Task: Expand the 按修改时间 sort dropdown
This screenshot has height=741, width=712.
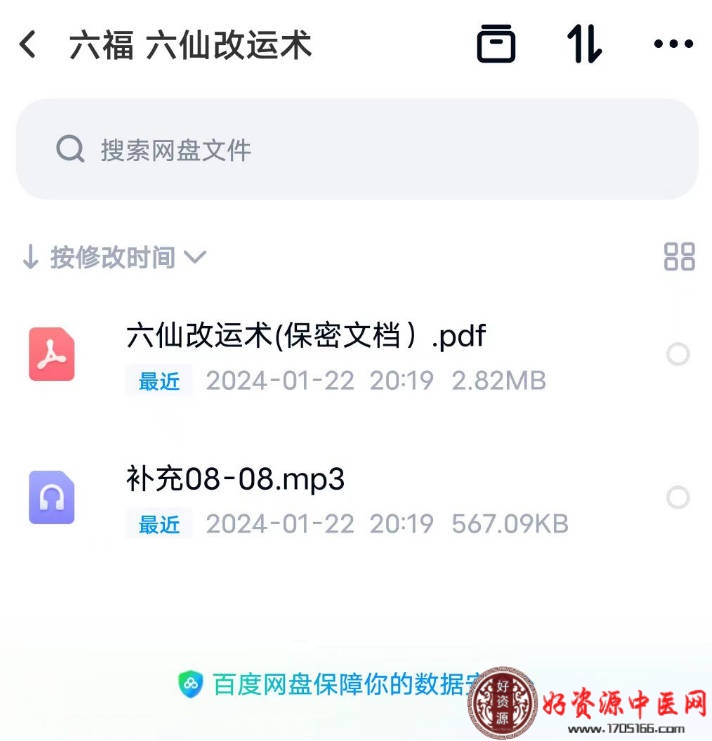Action: coord(113,258)
